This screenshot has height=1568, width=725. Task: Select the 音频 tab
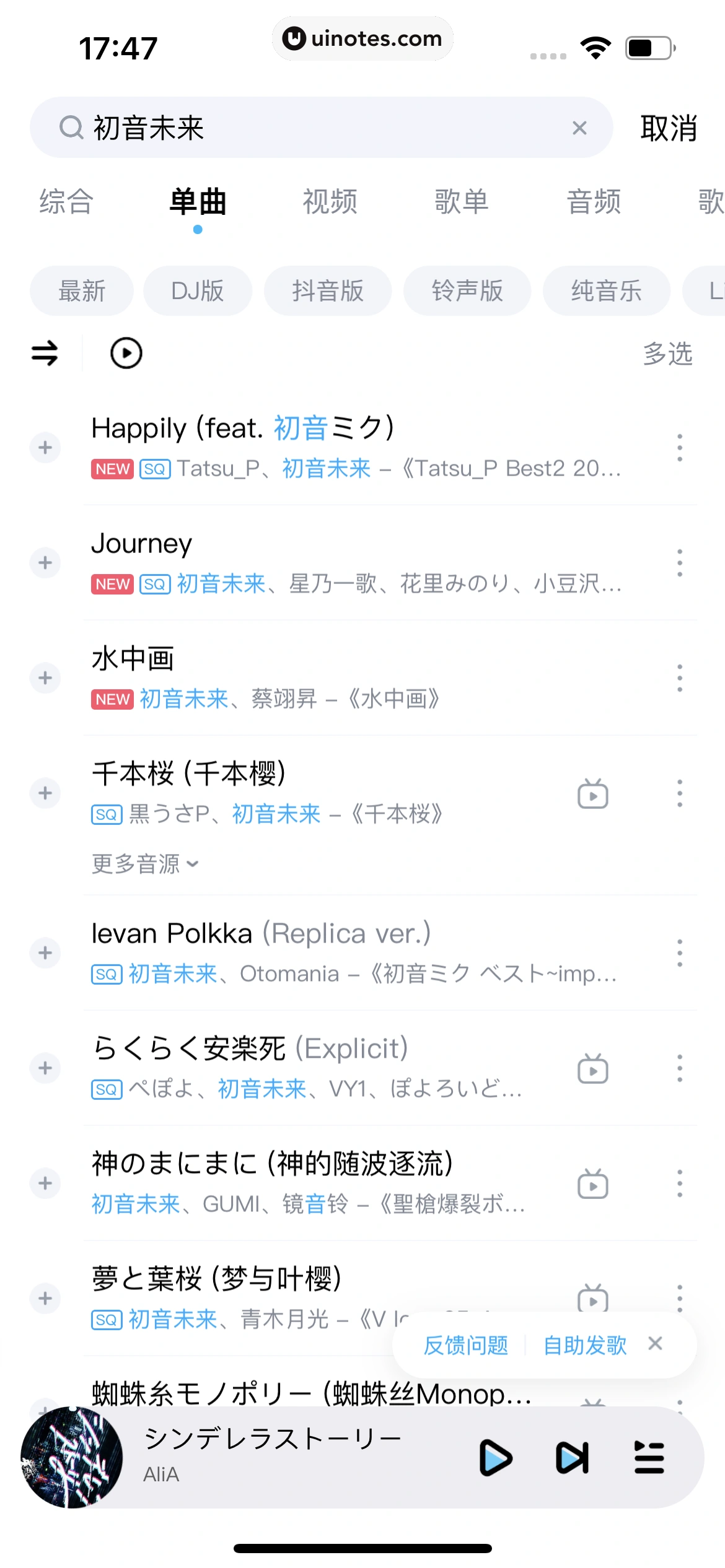click(x=594, y=202)
